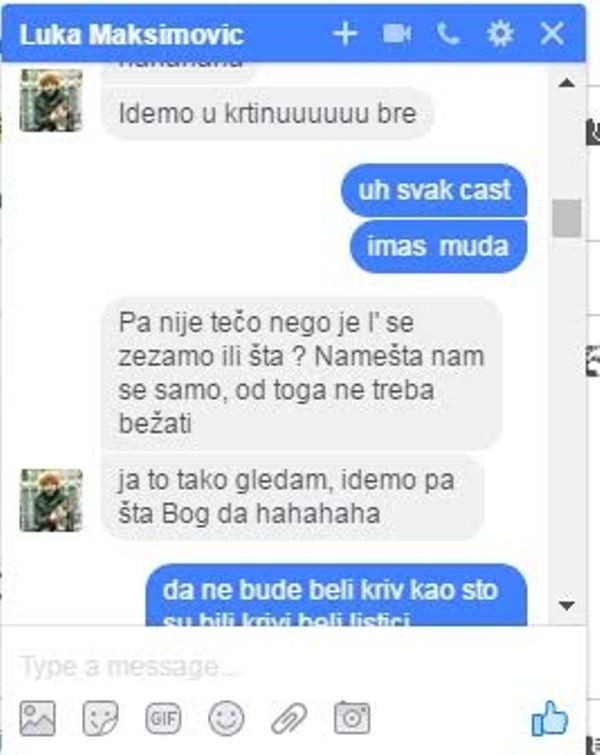Open the GIF picker
Image resolution: width=600 pixels, height=755 pixels.
click(163, 718)
